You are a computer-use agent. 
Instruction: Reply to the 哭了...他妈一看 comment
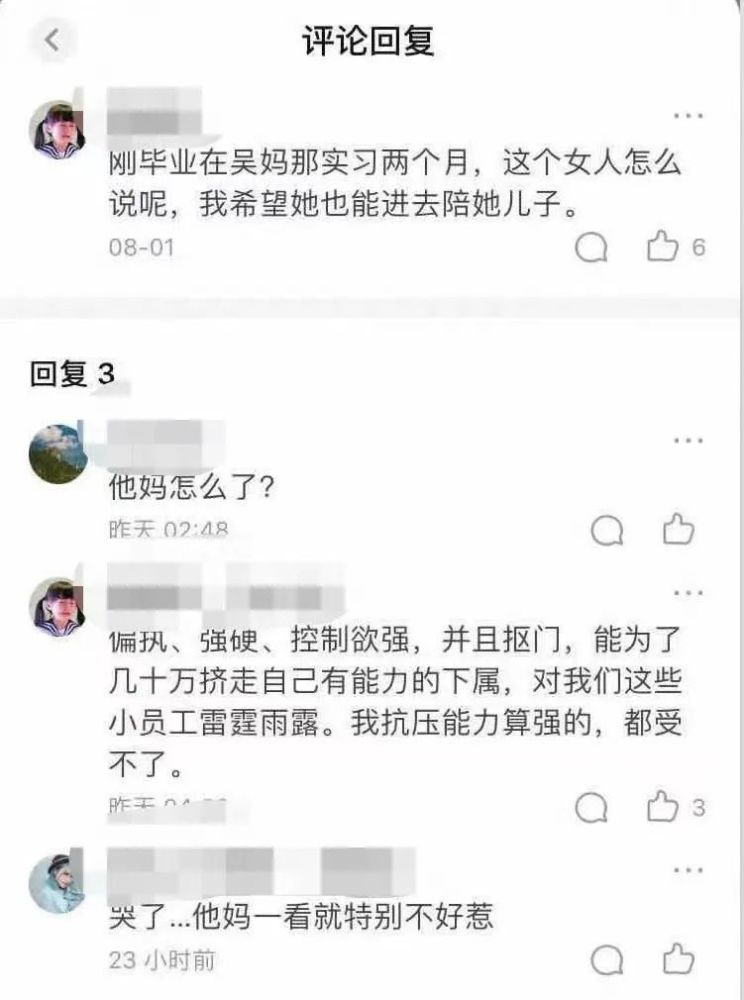click(x=607, y=960)
